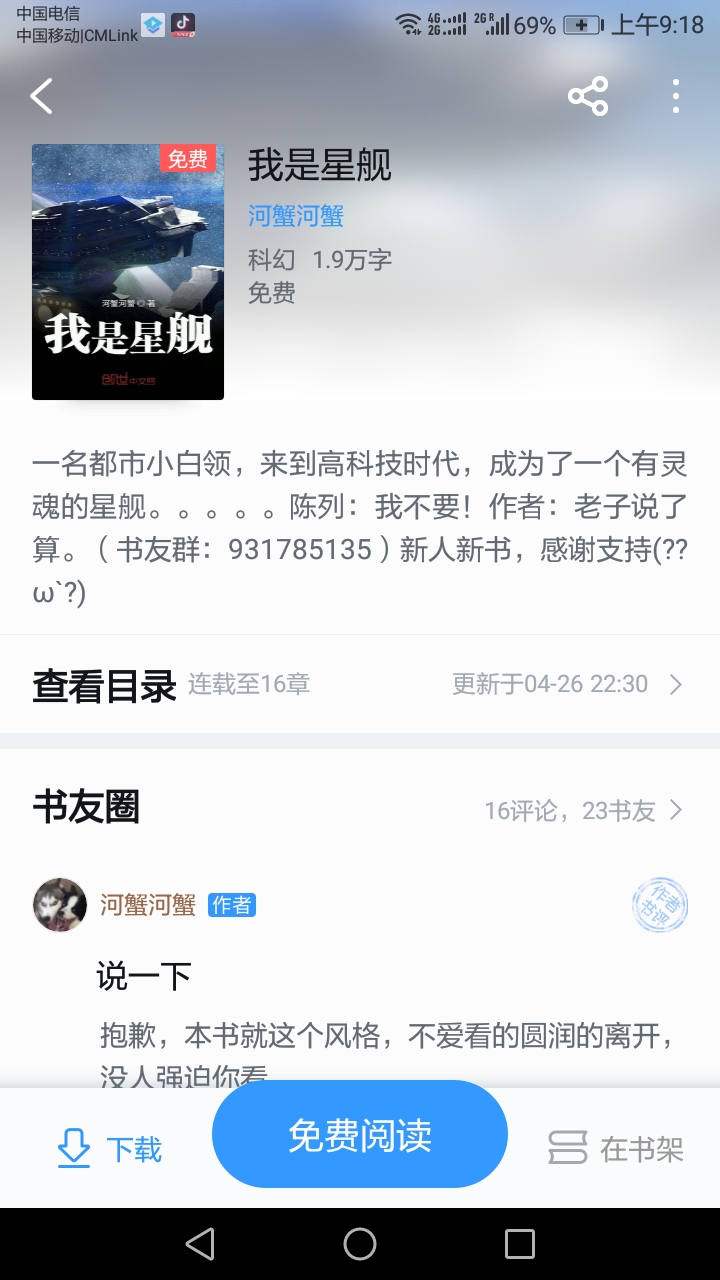Open recent apps from navigation bar
720x1280 pixels.
pos(520,1244)
